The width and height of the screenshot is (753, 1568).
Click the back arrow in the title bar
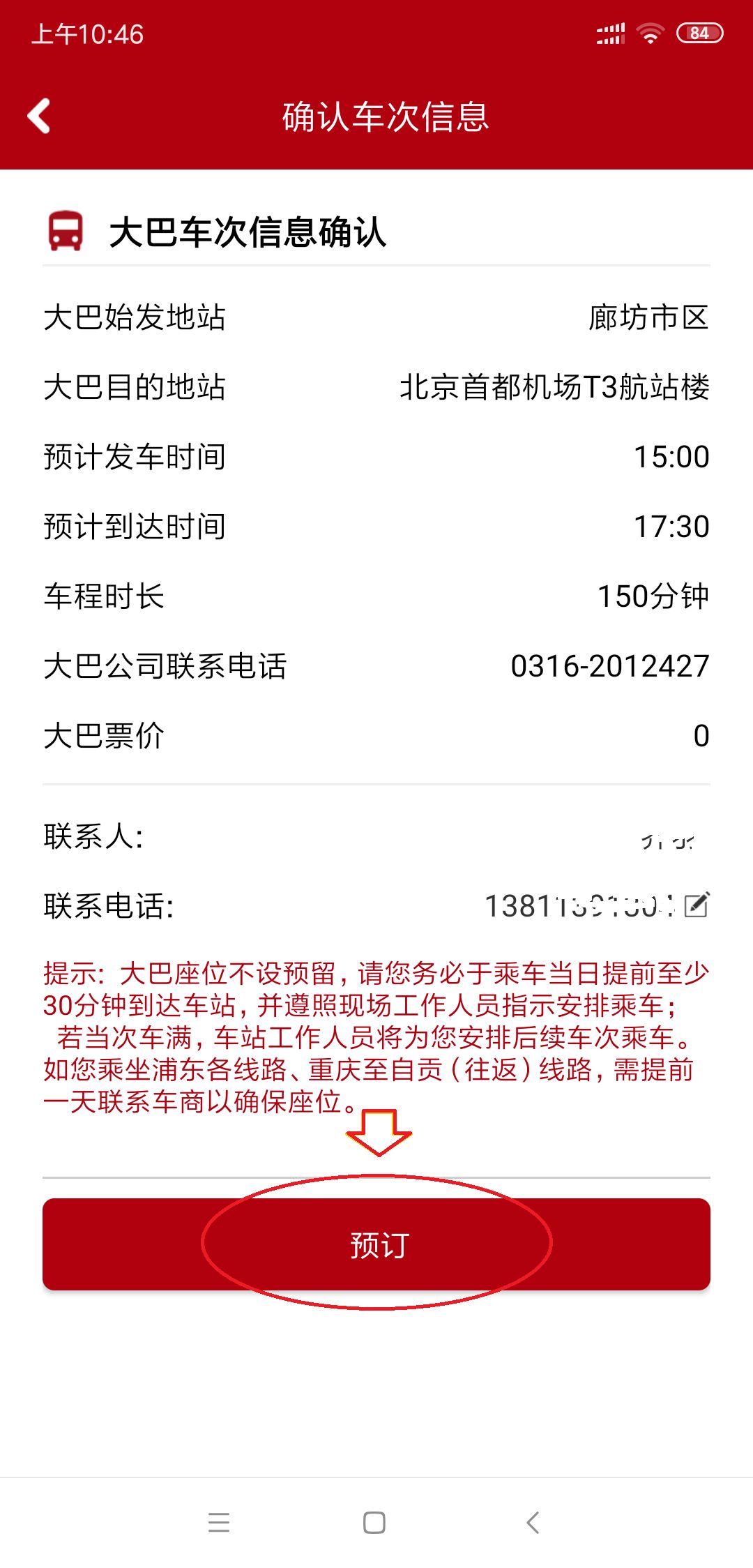[40, 116]
